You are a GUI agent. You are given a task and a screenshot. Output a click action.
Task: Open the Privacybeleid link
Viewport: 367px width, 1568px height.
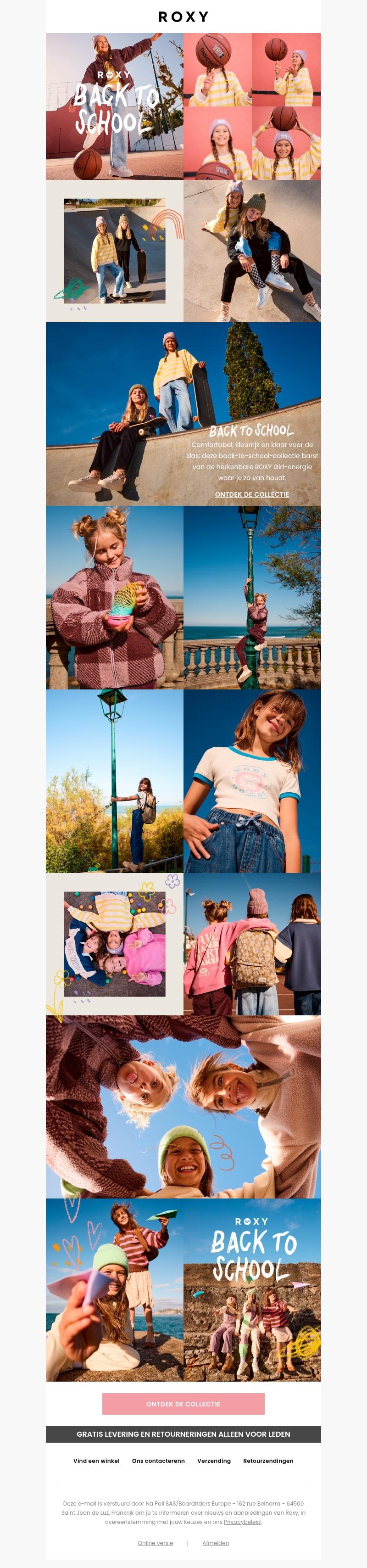242,1522
